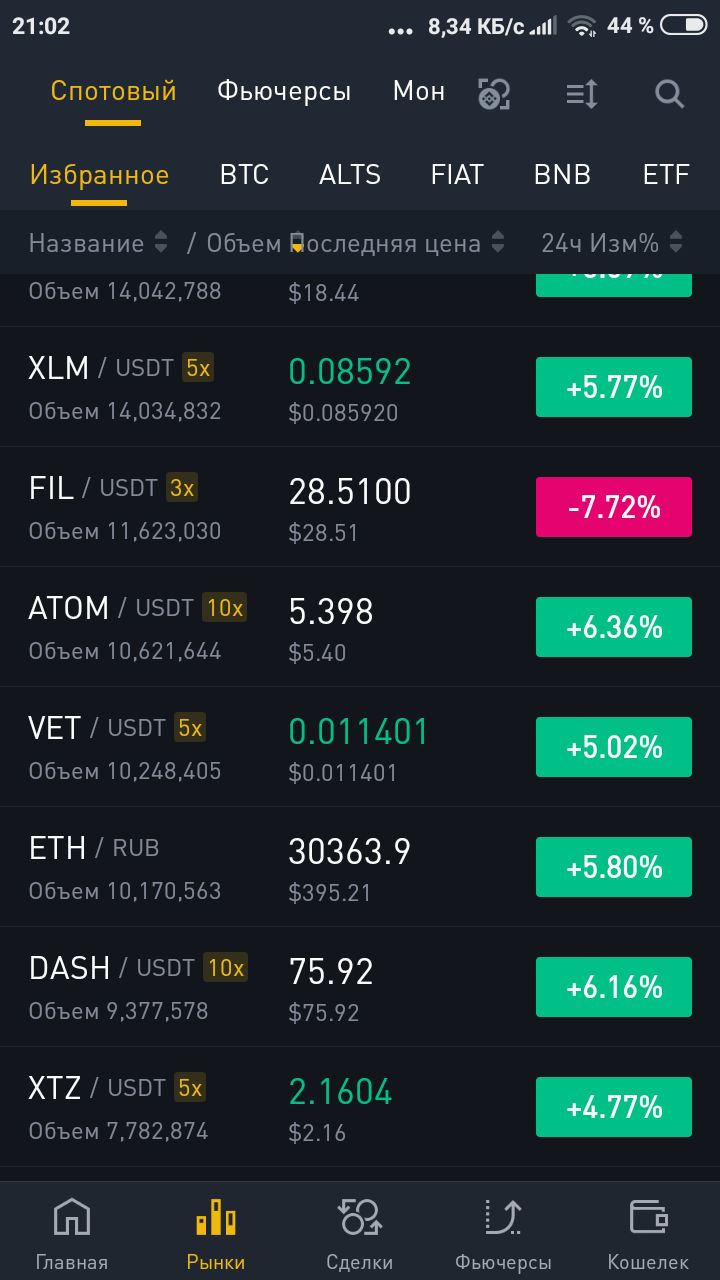Open the FIL / USDT pair
The image size is (720, 1280).
coord(360,507)
